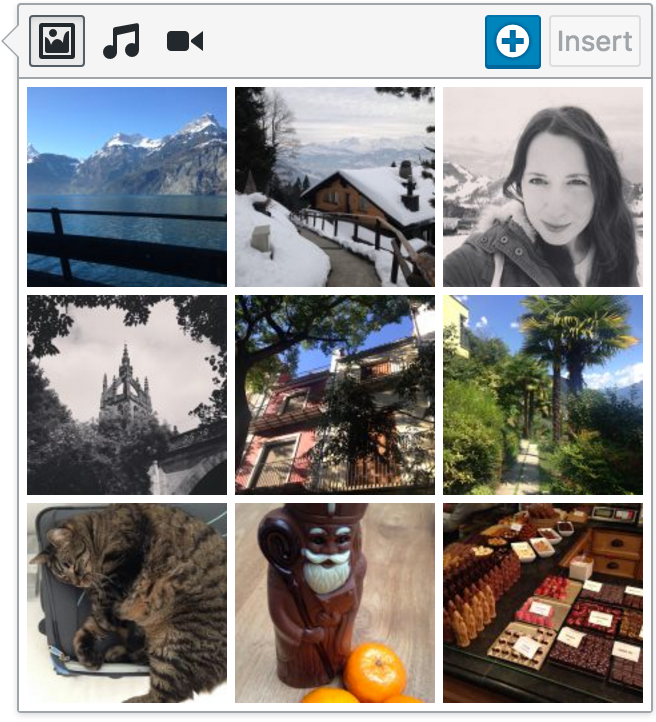Select the chocolate shop display photo
The width and height of the screenshot is (656, 722).
[543, 603]
